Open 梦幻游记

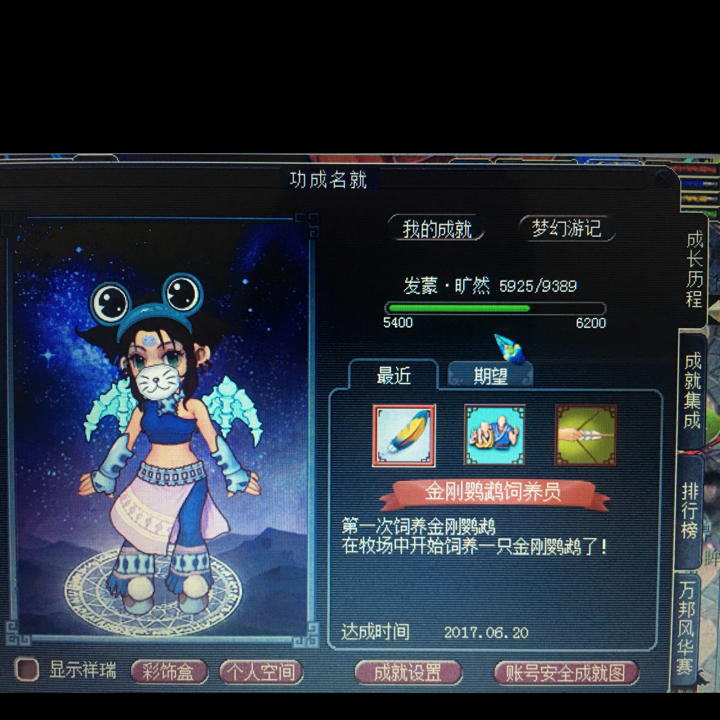566,228
